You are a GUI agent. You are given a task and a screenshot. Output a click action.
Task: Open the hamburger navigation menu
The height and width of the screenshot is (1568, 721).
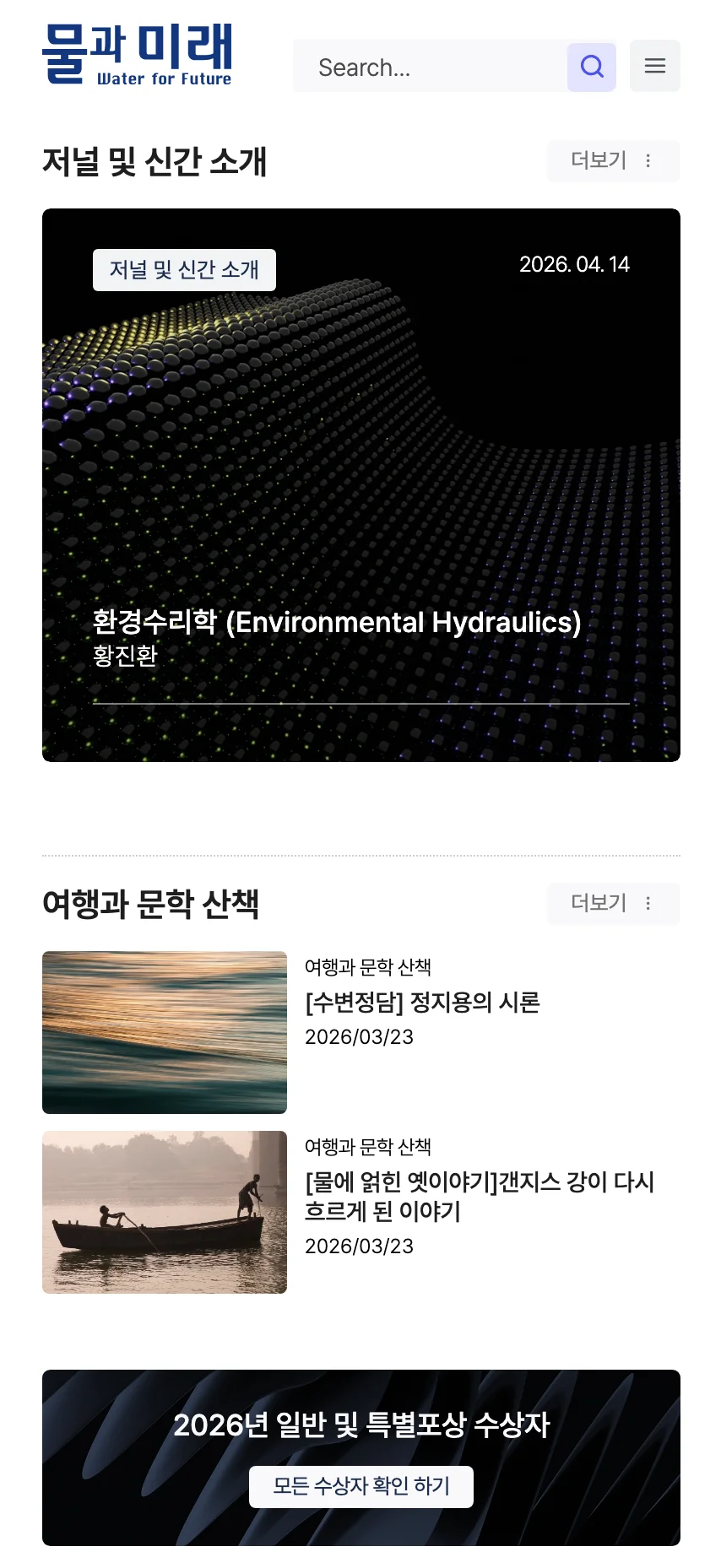pos(654,66)
